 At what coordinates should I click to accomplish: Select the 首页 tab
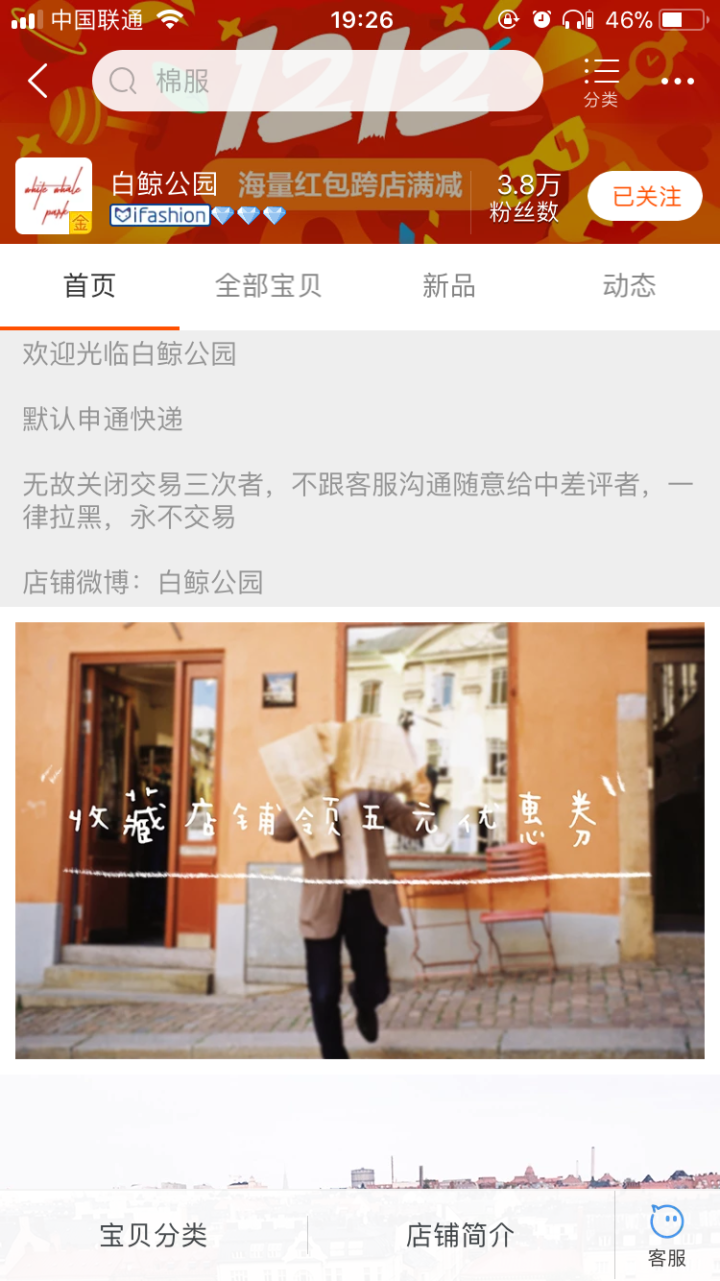pyautogui.click(x=90, y=286)
